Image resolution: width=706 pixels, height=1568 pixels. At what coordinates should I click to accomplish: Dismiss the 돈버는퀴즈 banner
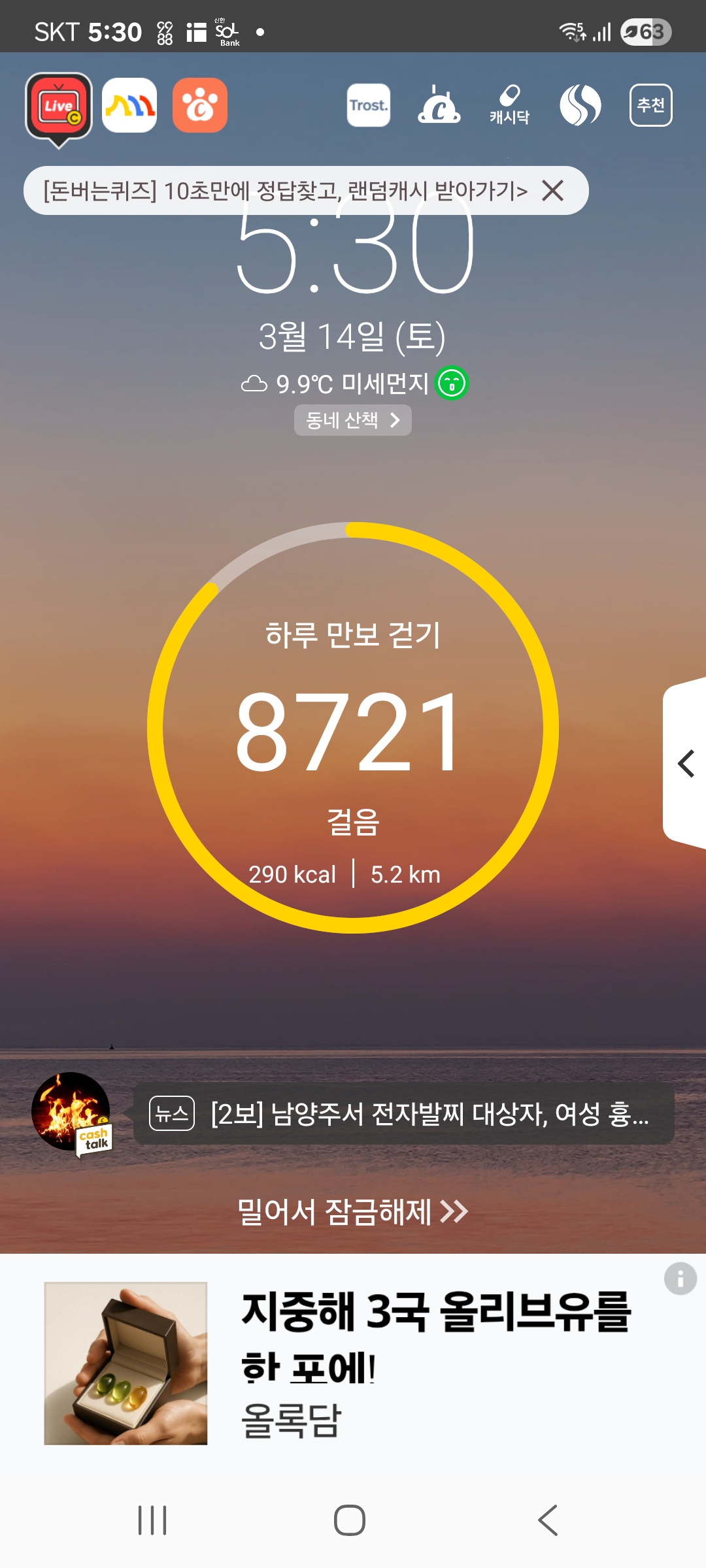coord(553,191)
